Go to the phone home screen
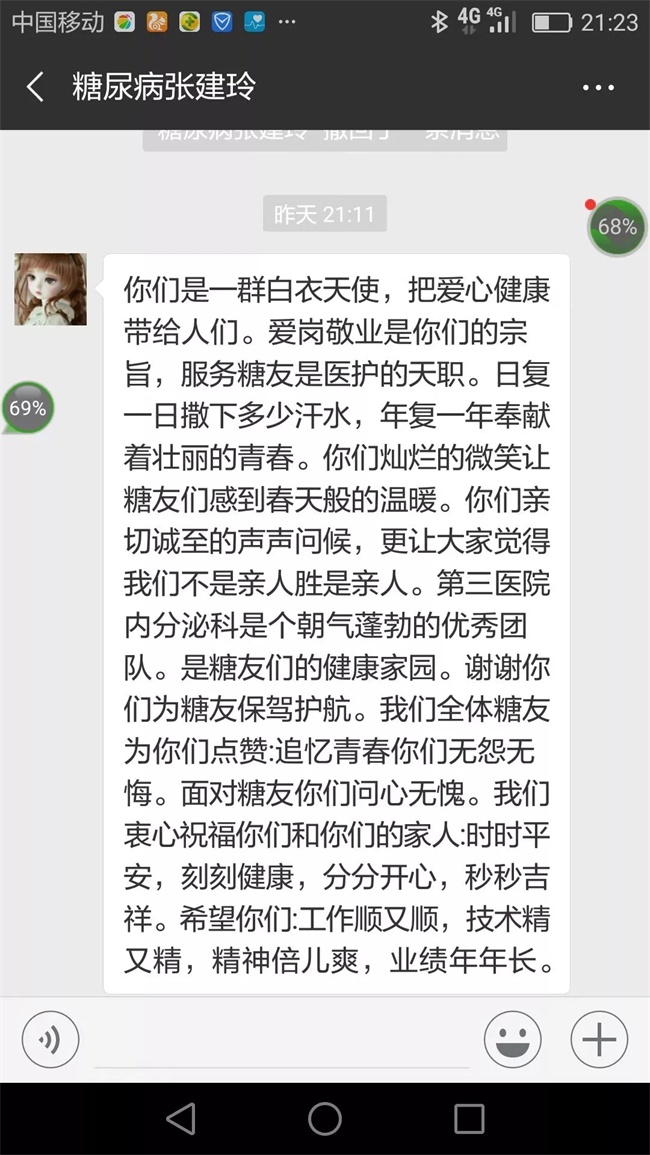The width and height of the screenshot is (650, 1155). coord(325,1118)
